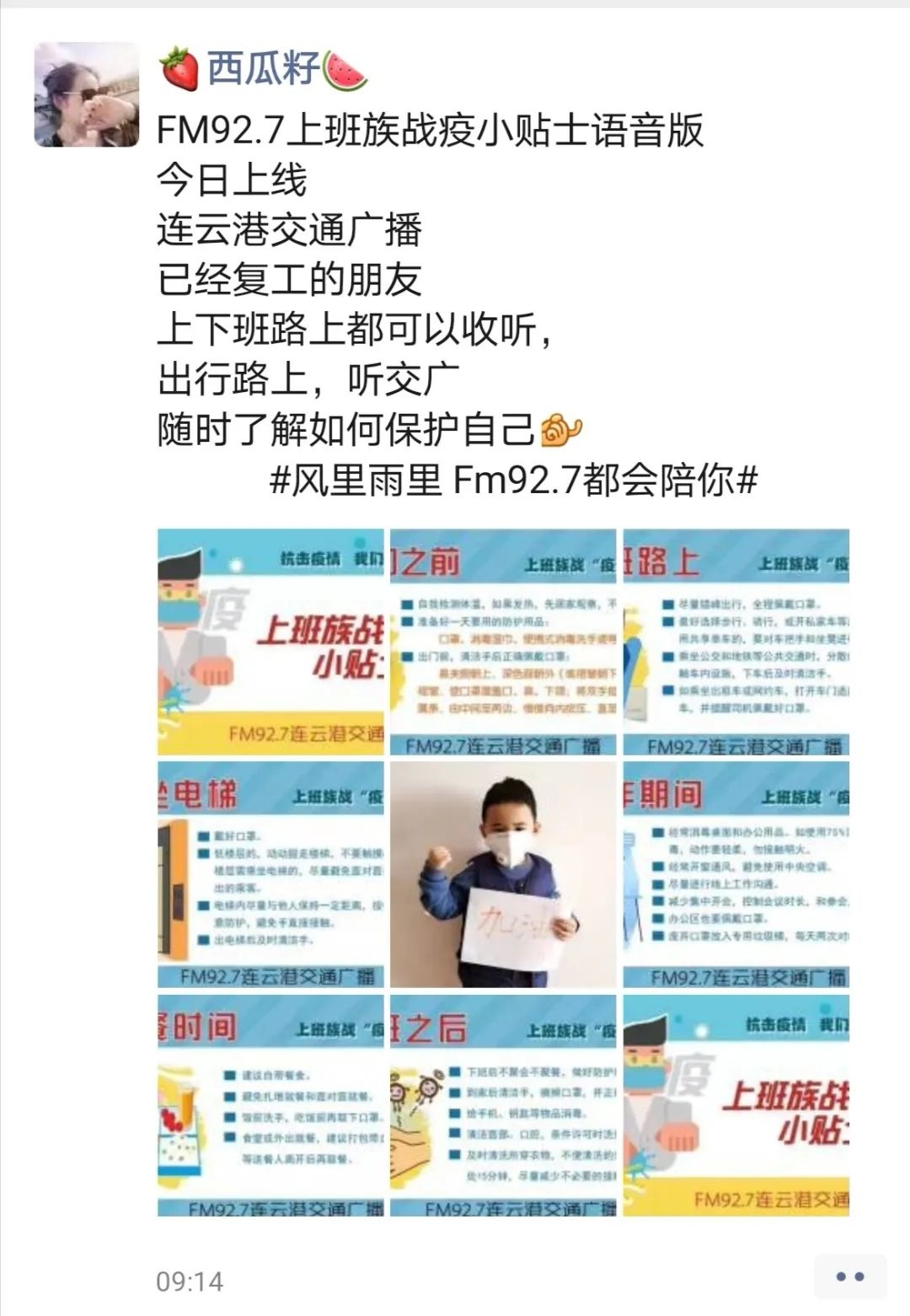This screenshot has height=1316, width=910.
Task: Open the 之前 tips image
Action: click(x=503, y=642)
